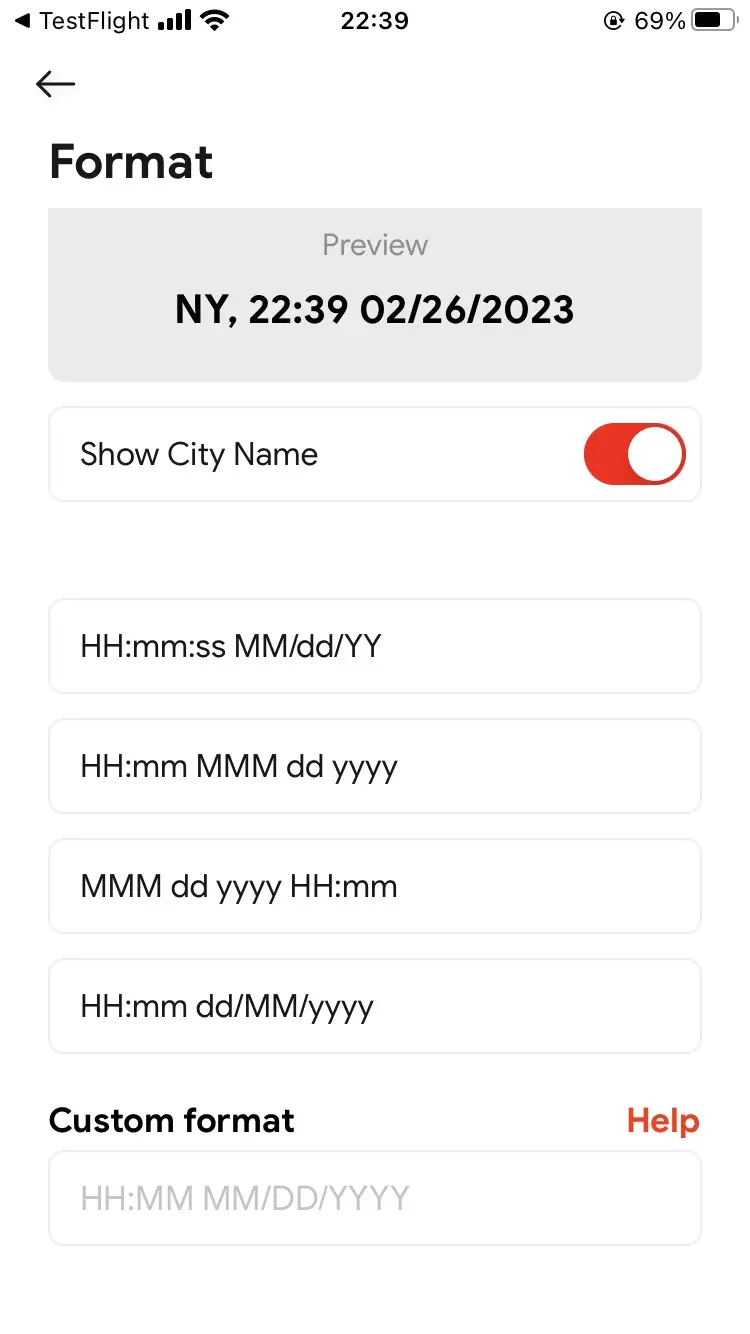Pick the MMM dd yyyy HH:mm format
750x1334 pixels.
pos(375,886)
